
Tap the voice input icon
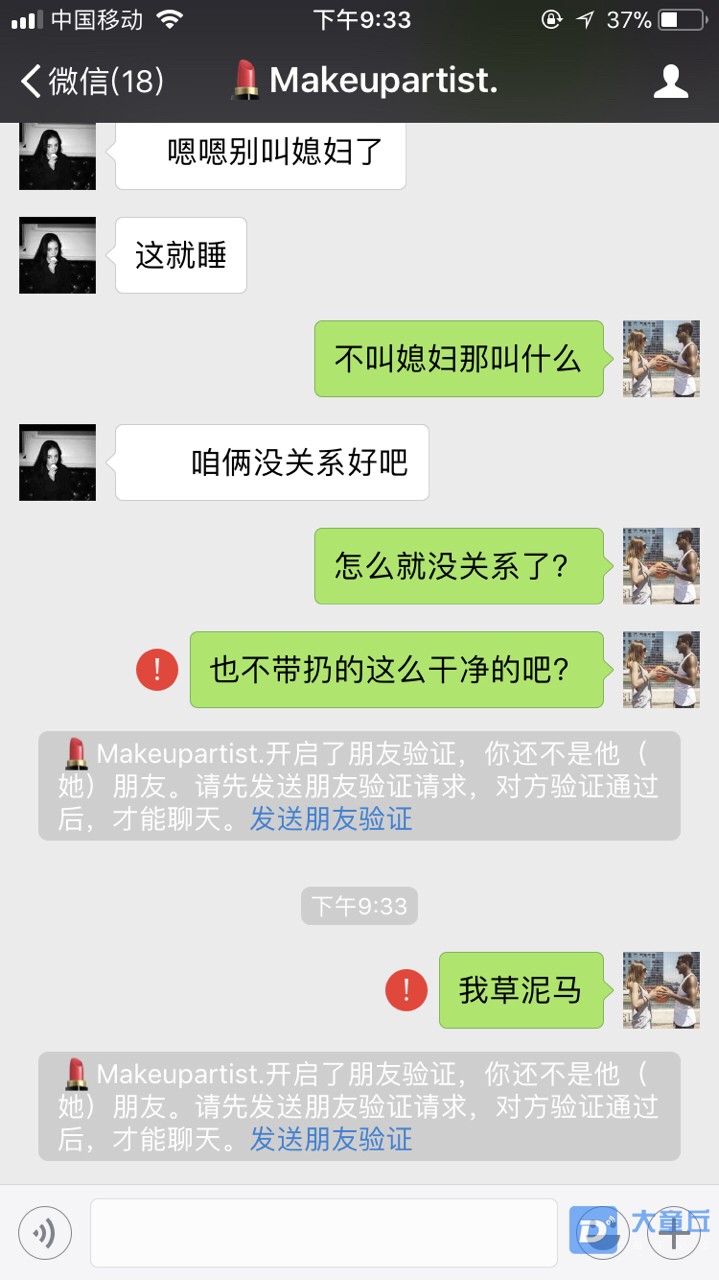tap(45, 1233)
